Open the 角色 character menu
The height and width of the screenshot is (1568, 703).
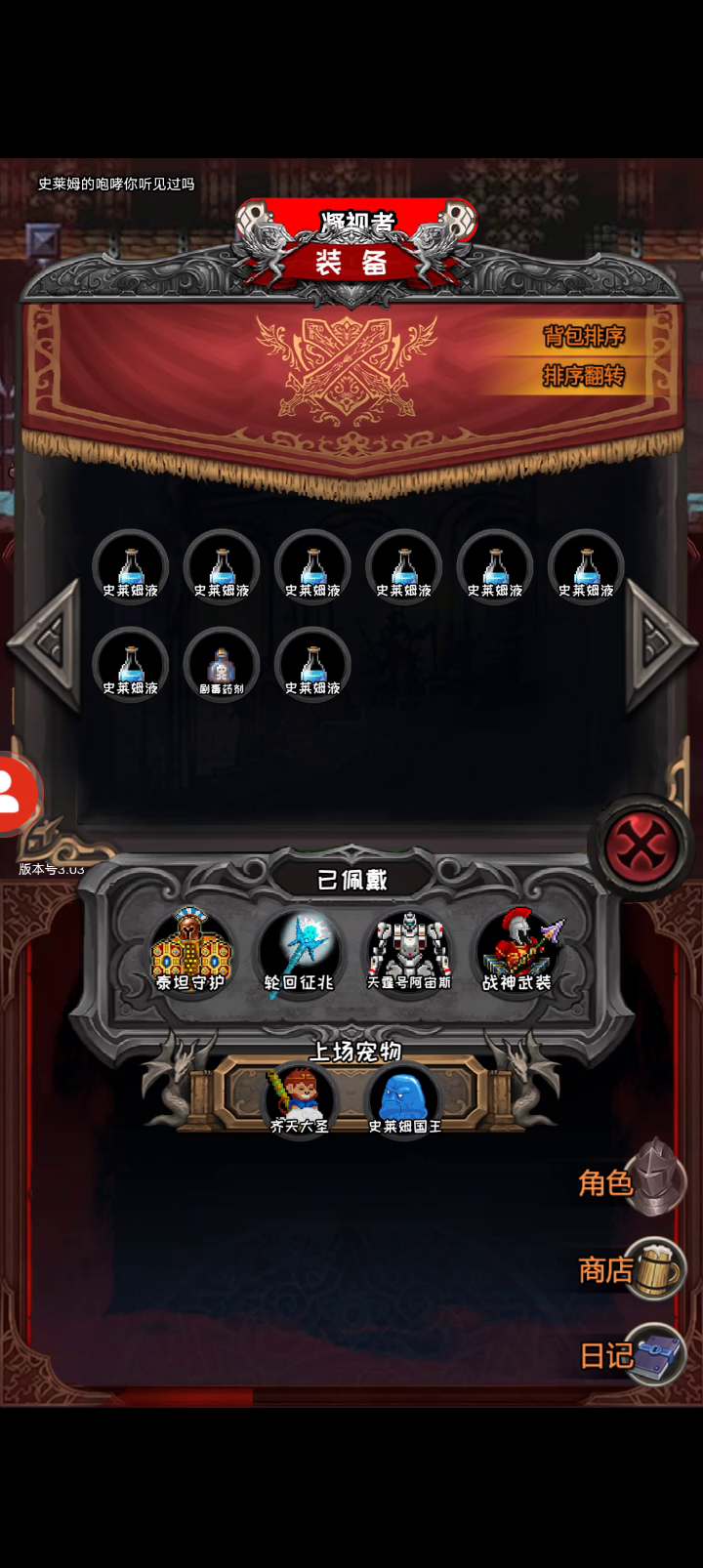[x=630, y=1181]
